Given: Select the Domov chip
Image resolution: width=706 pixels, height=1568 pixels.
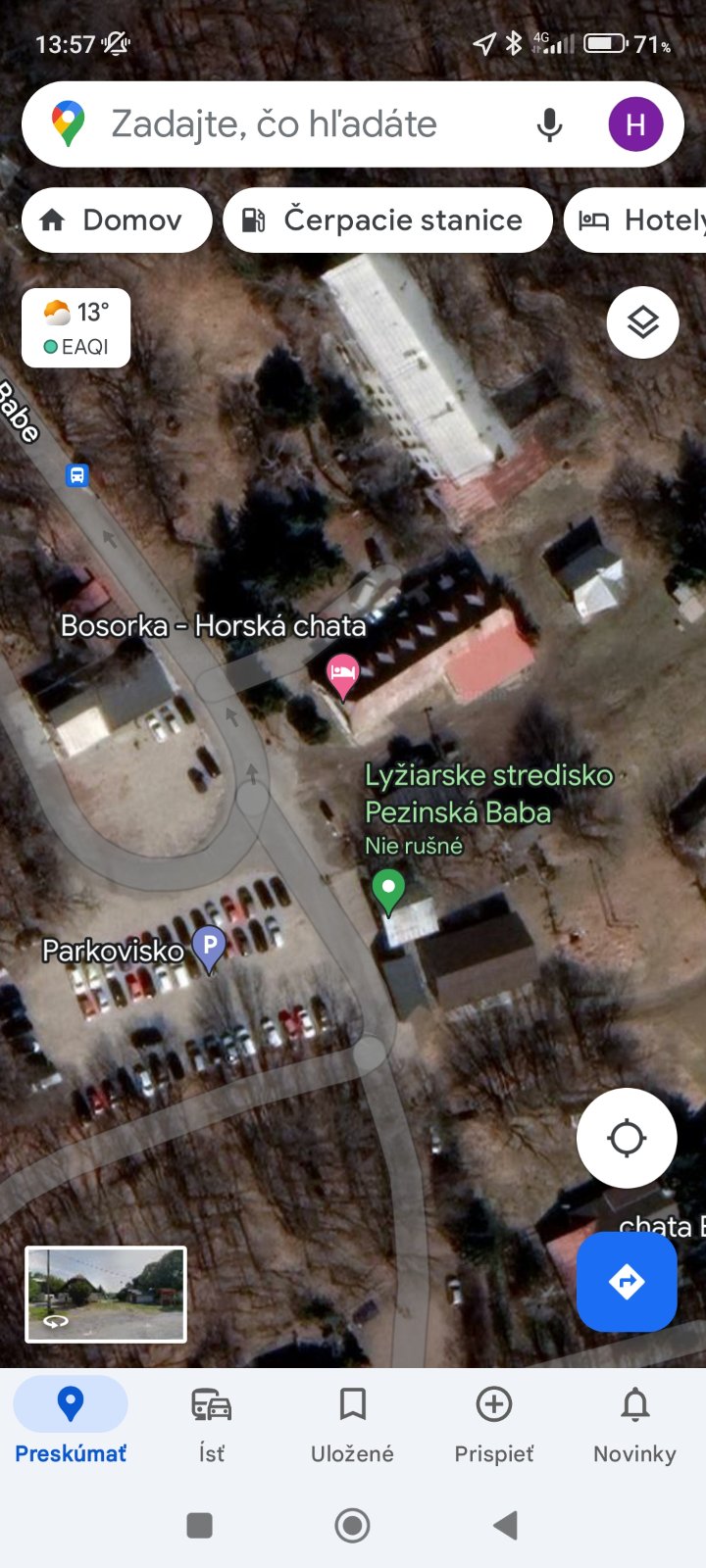Looking at the screenshot, I should pos(116,220).
